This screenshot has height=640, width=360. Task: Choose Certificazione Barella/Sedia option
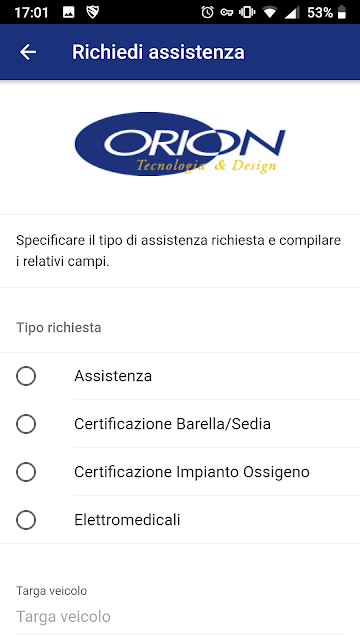pos(180,424)
